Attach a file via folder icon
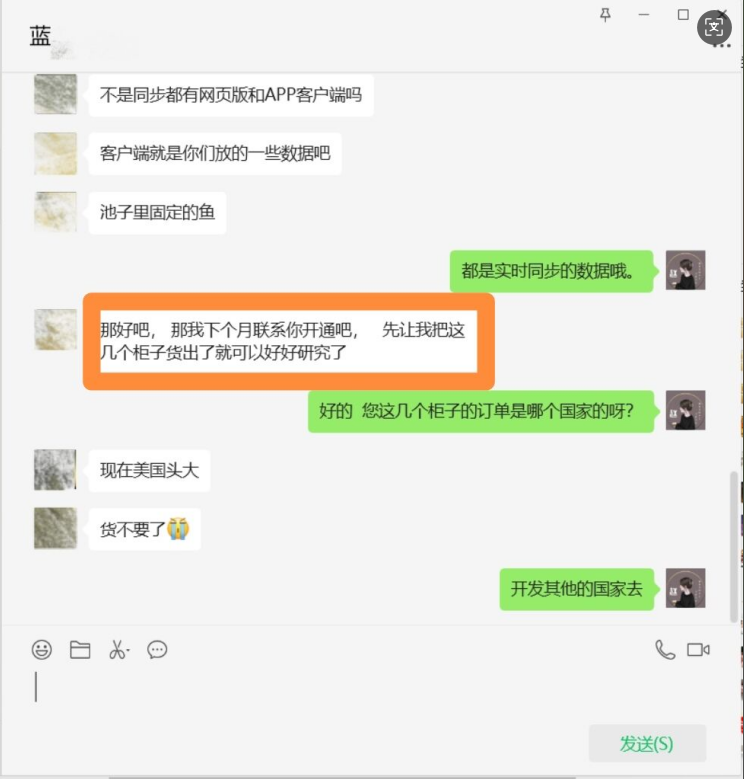Screen dimensions: 744x779 pos(80,650)
